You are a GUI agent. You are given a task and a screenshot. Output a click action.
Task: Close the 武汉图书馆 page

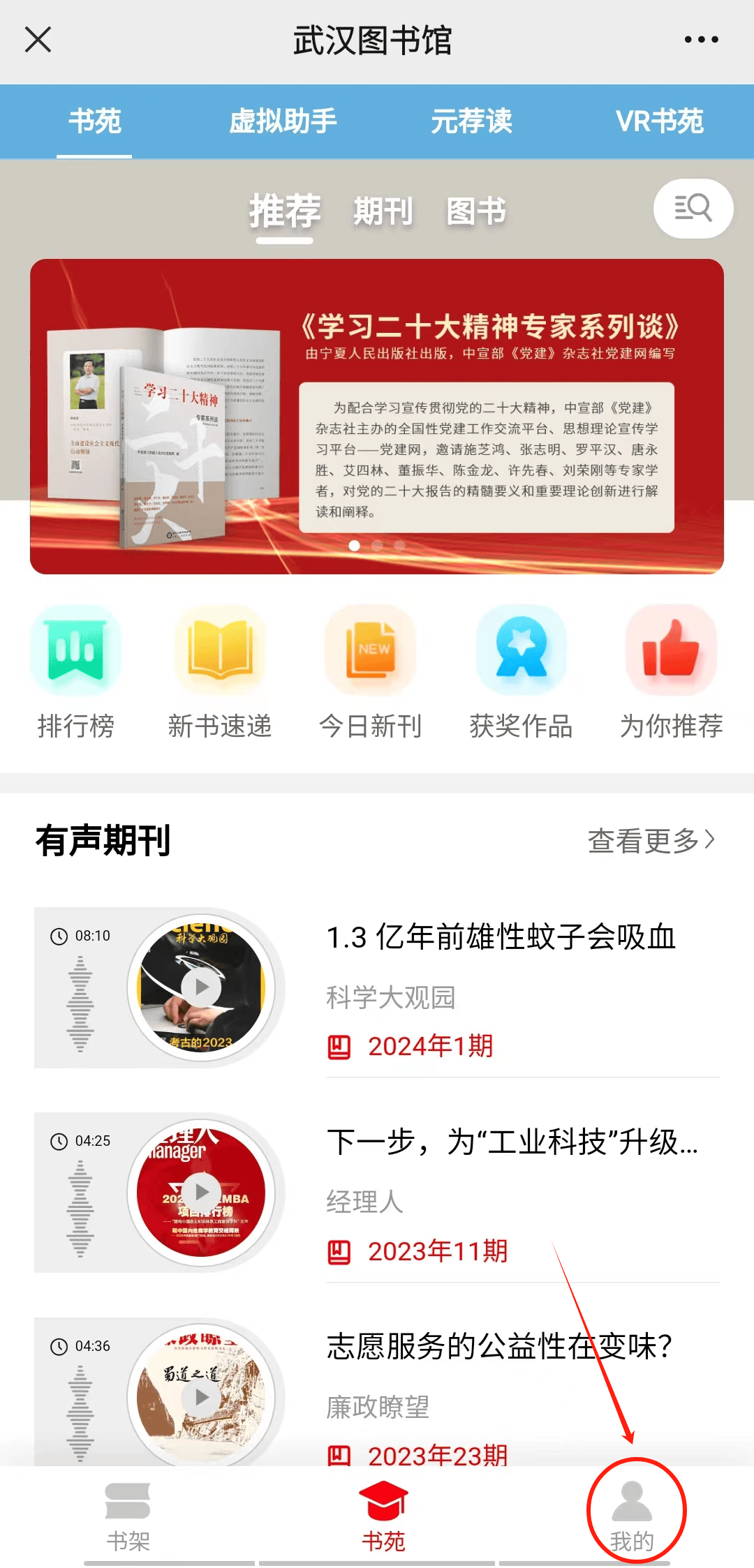coord(38,40)
